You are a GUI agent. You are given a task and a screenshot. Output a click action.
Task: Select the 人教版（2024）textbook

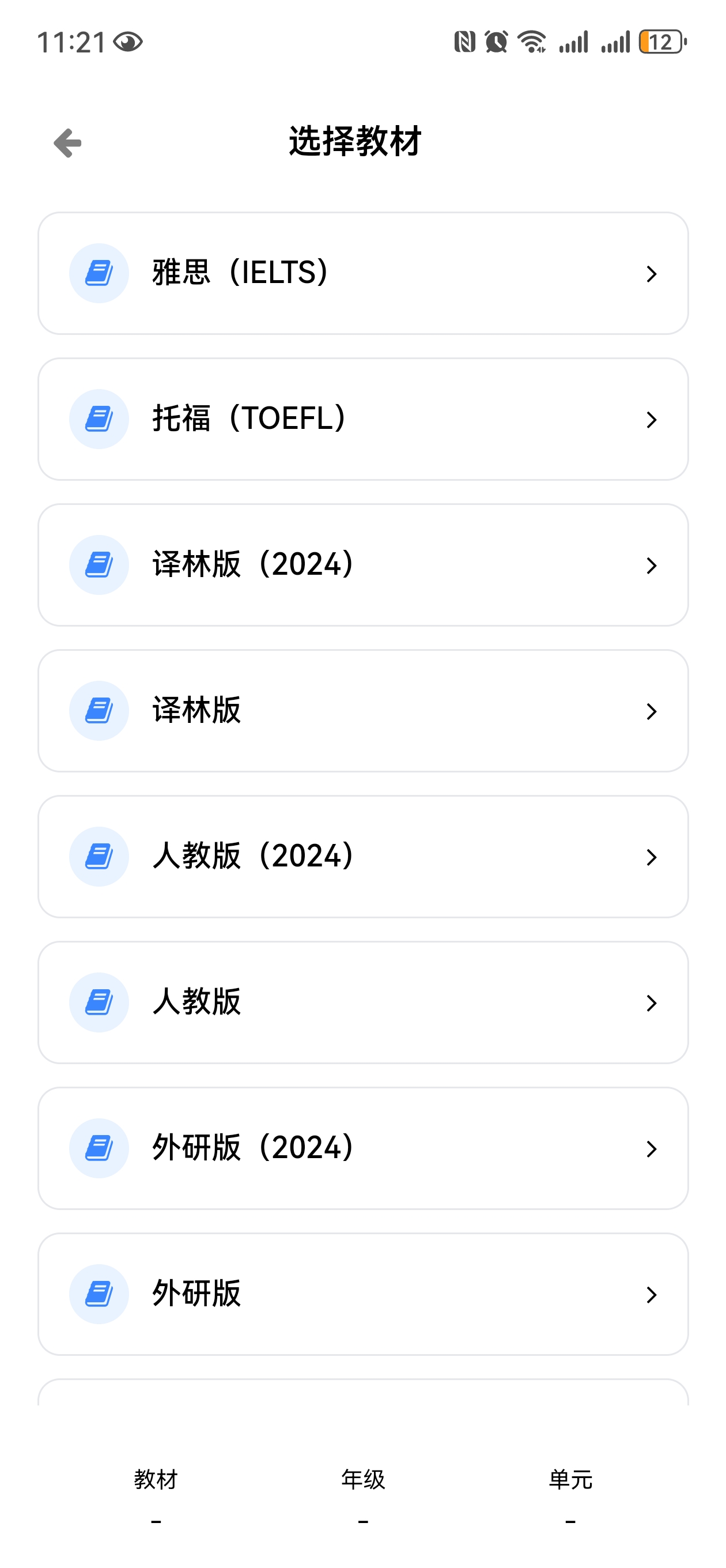tap(362, 857)
